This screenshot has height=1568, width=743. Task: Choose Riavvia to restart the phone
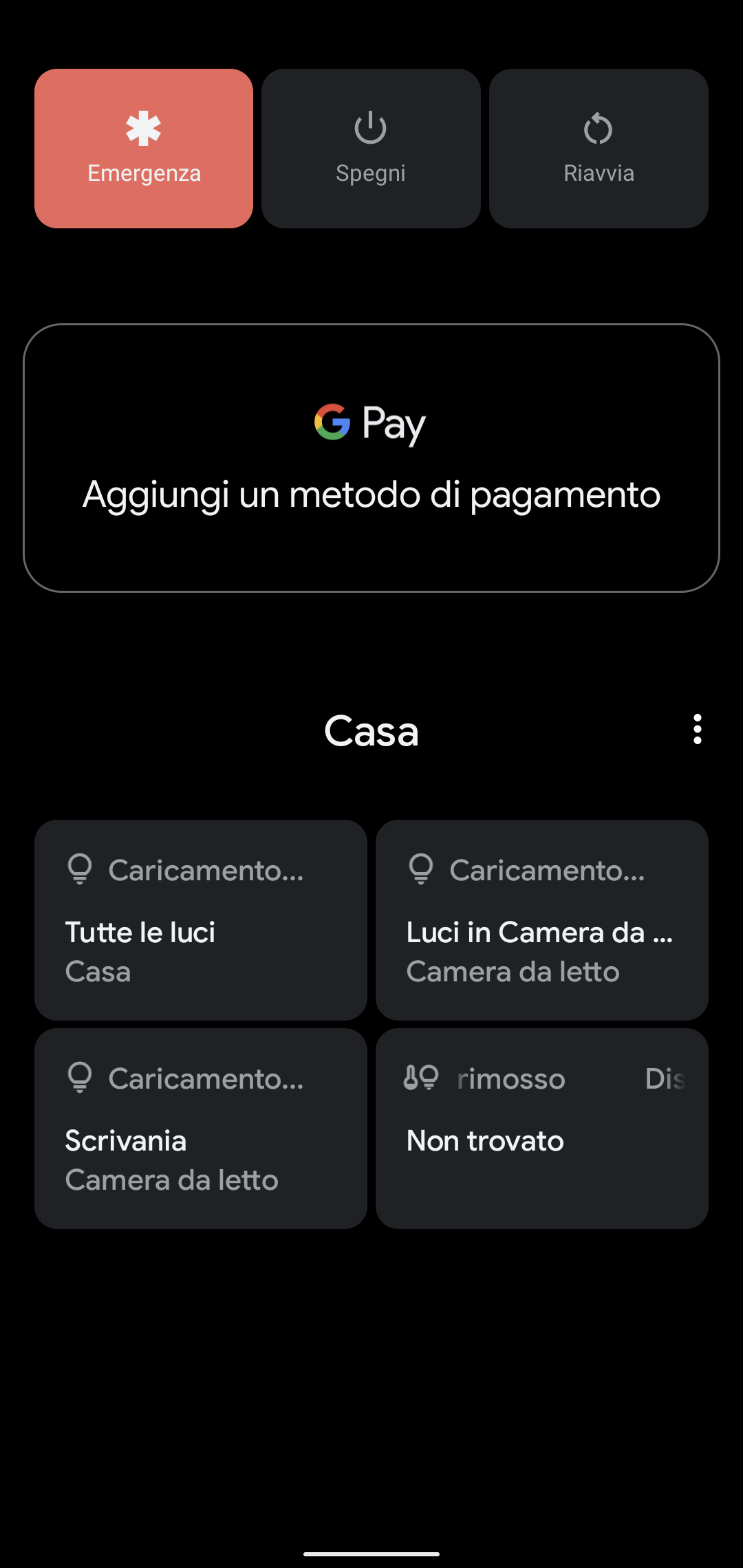(x=599, y=149)
